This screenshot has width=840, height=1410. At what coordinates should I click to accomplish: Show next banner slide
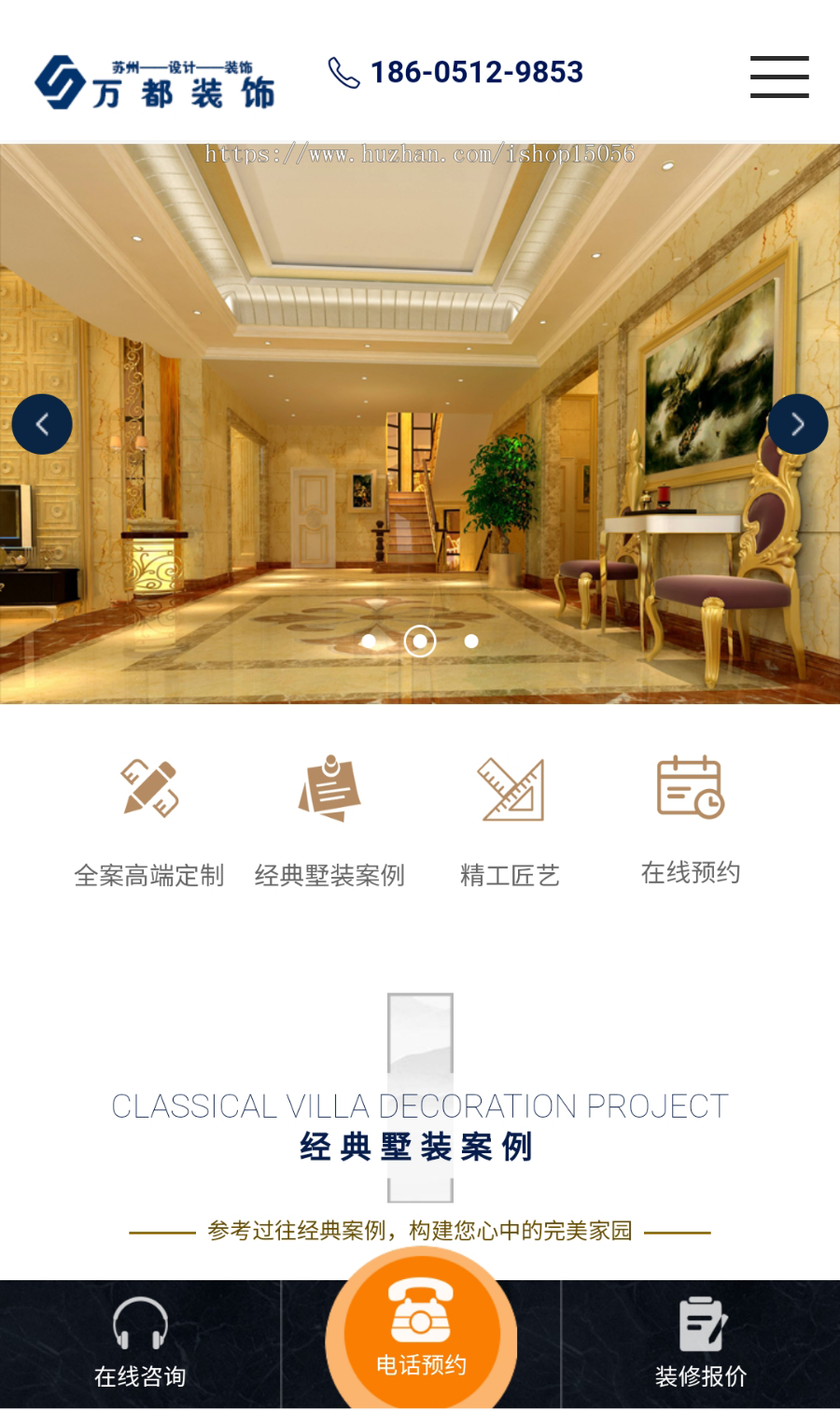(x=797, y=425)
